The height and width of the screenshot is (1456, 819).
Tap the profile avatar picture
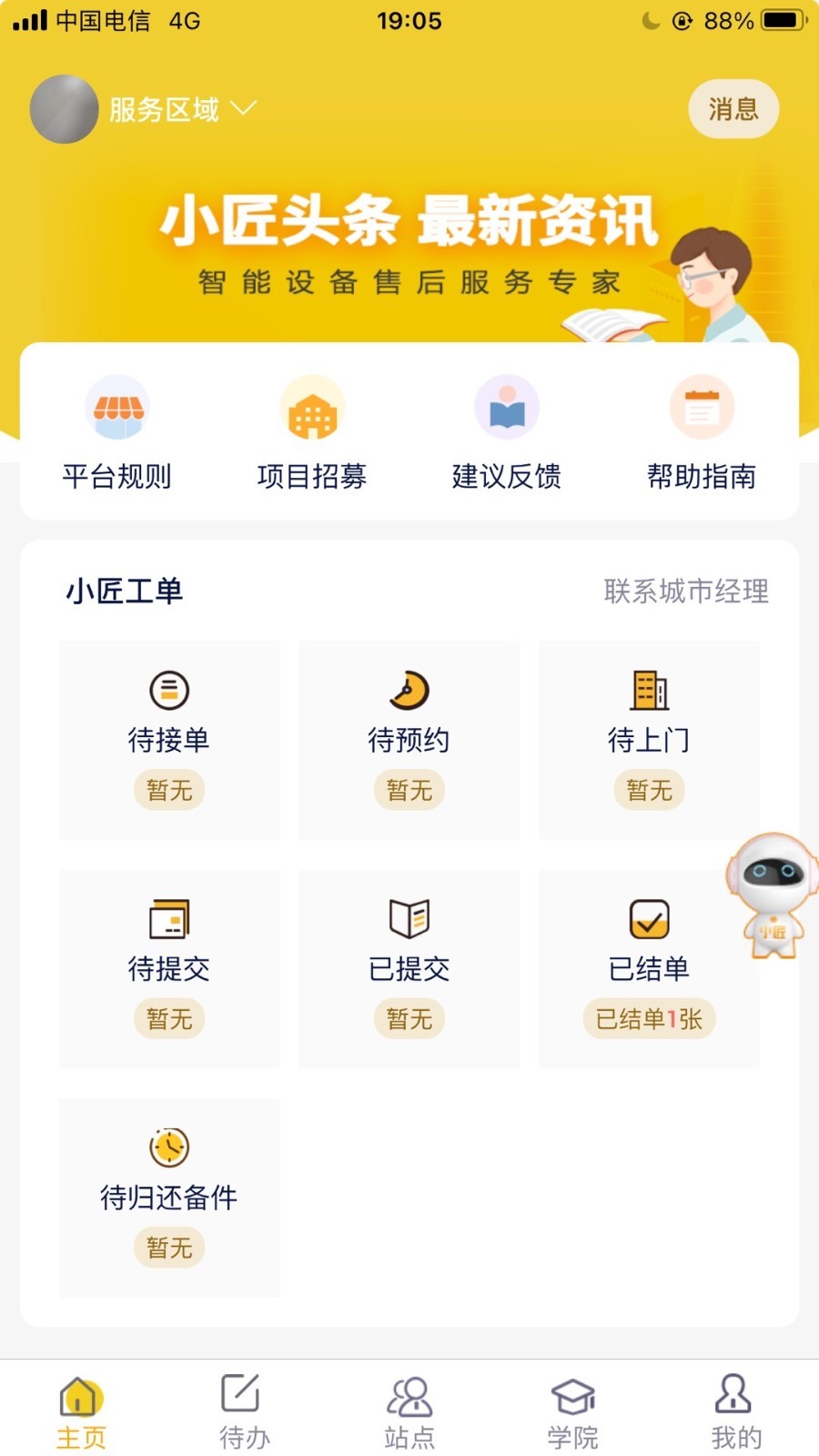click(64, 109)
